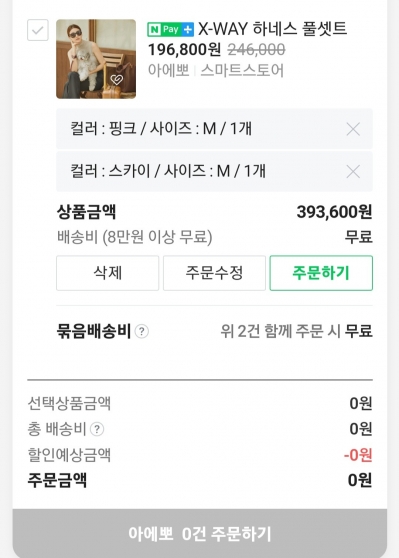The height and width of the screenshot is (558, 399).
Task: Tap 아에뽀 0건 주문하기 bottom button
Action: [200, 533]
